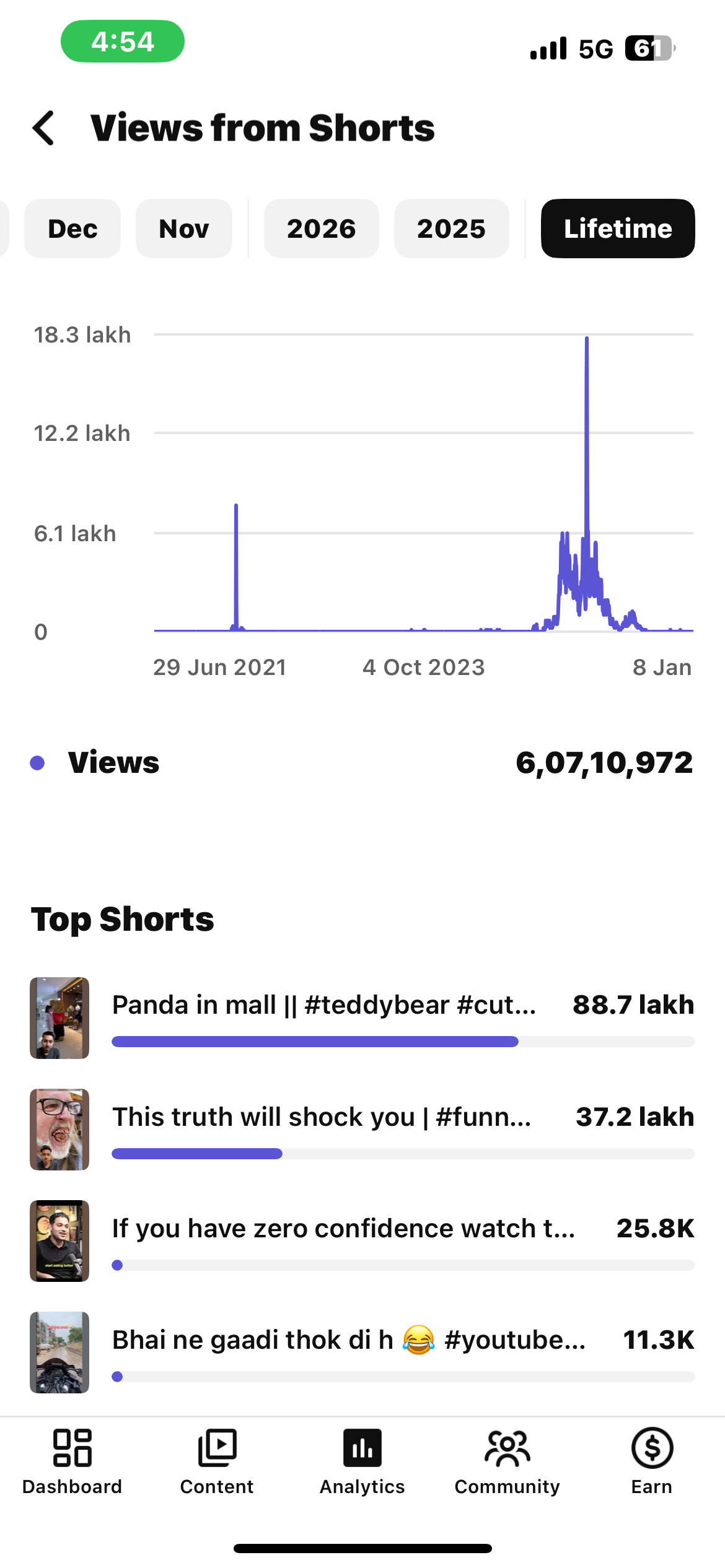Screen dimensions: 725x1568
Task: Open the Panda in mall short
Action: pyautogui.click(x=323, y=1006)
